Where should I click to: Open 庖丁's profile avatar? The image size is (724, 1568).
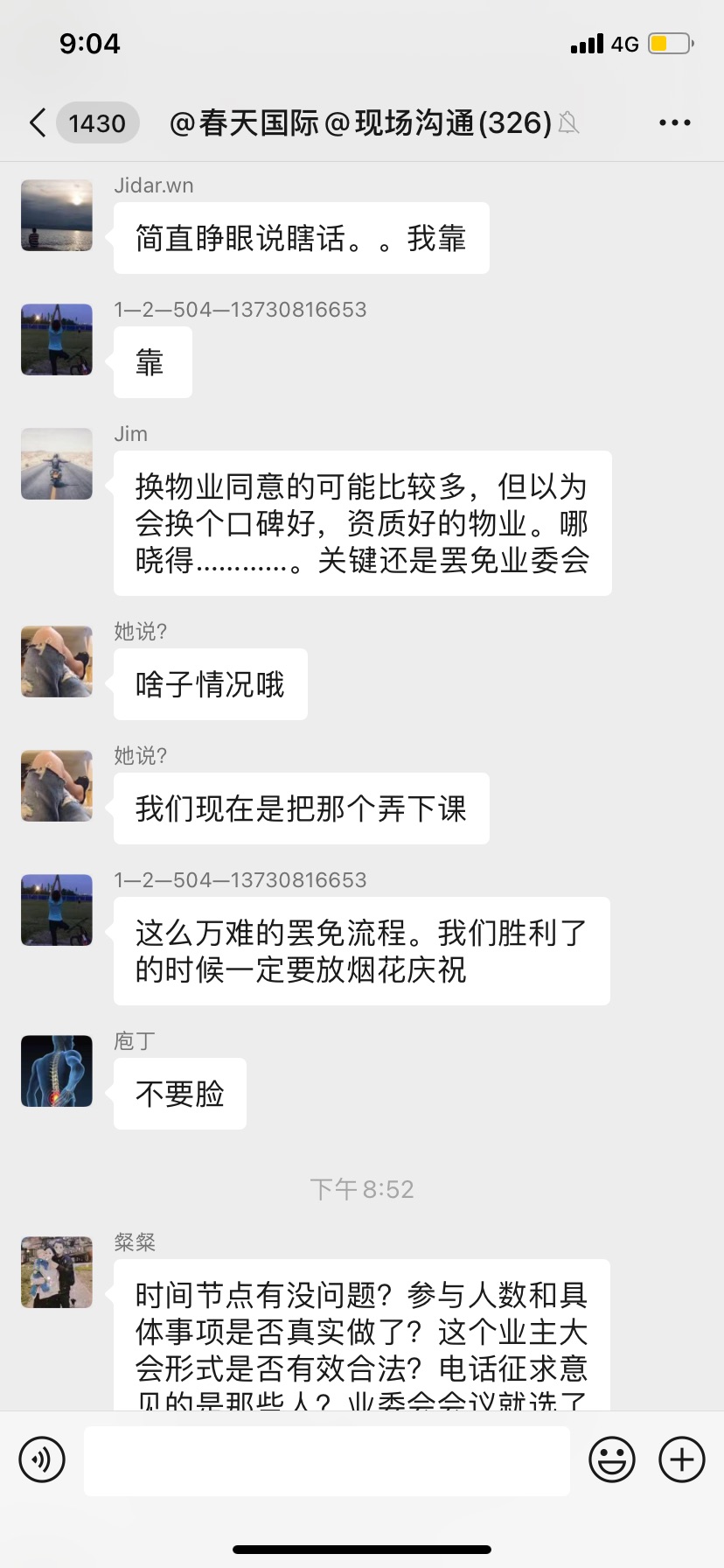(x=57, y=1071)
